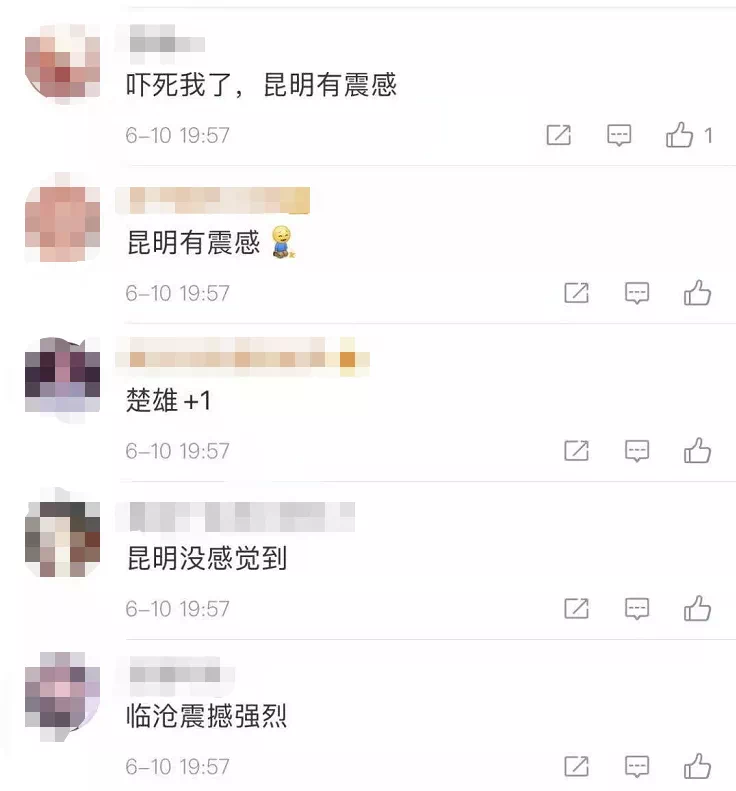The width and height of the screenshot is (736, 791).
Task: Reply to the comment "昆明没感觉到"
Action: [637, 608]
